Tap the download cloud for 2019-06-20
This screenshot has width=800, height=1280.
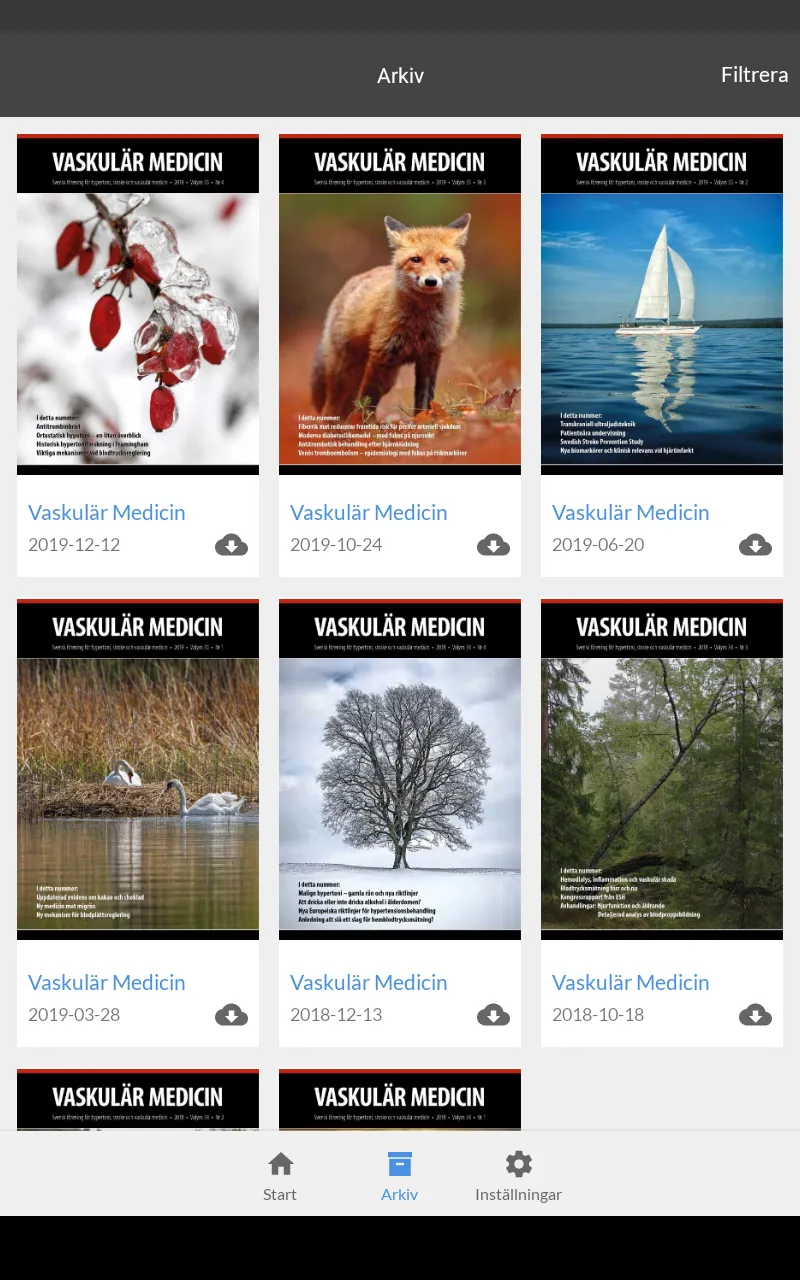pos(755,545)
